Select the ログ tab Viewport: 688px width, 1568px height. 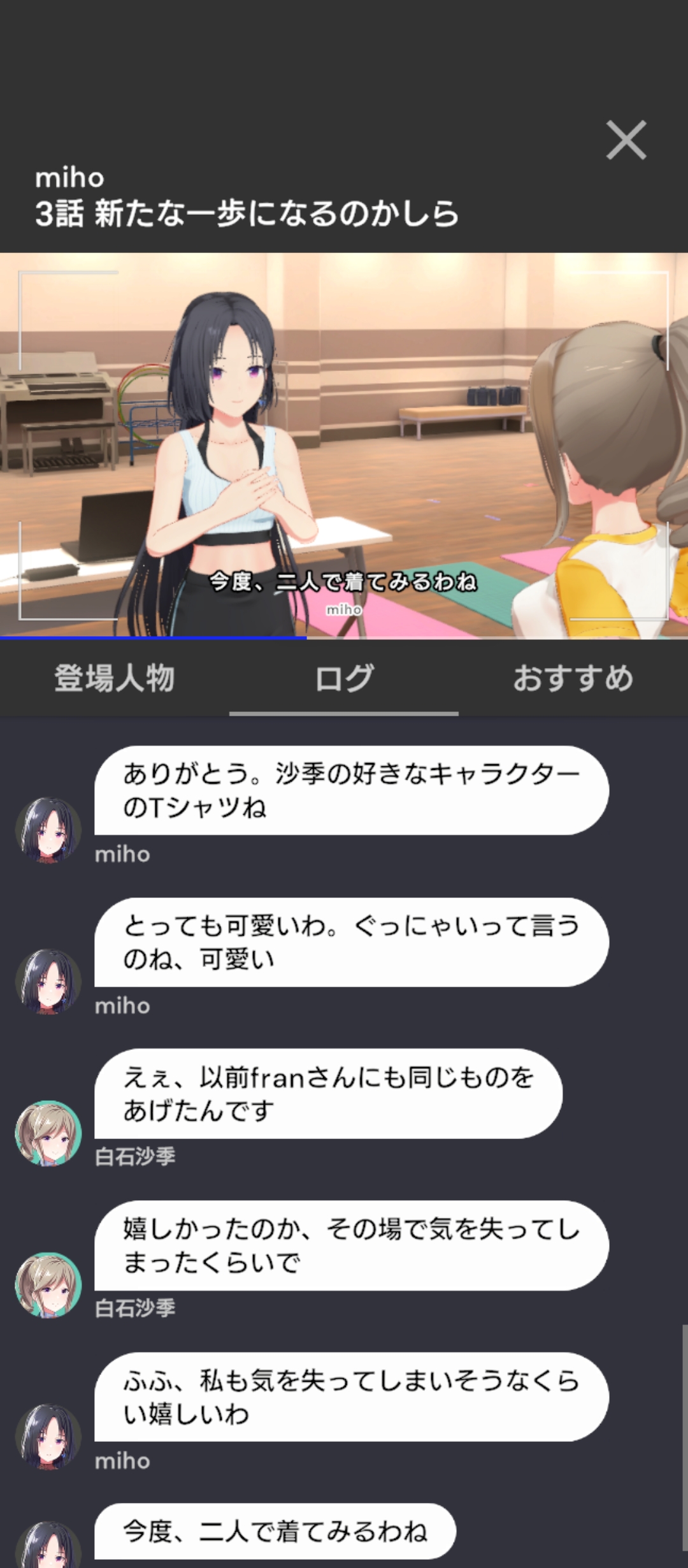click(x=344, y=678)
